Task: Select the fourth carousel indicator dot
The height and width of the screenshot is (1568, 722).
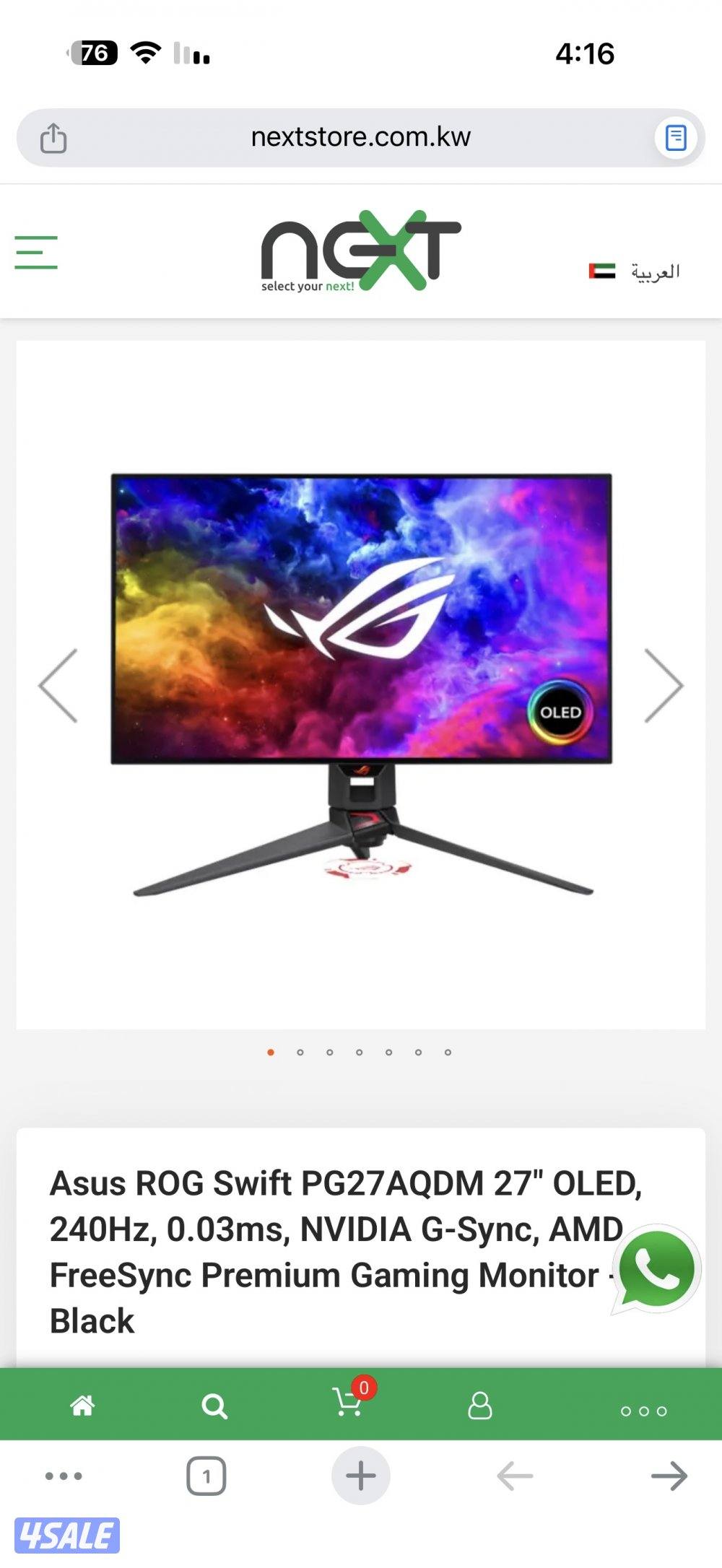Action: (359, 1053)
